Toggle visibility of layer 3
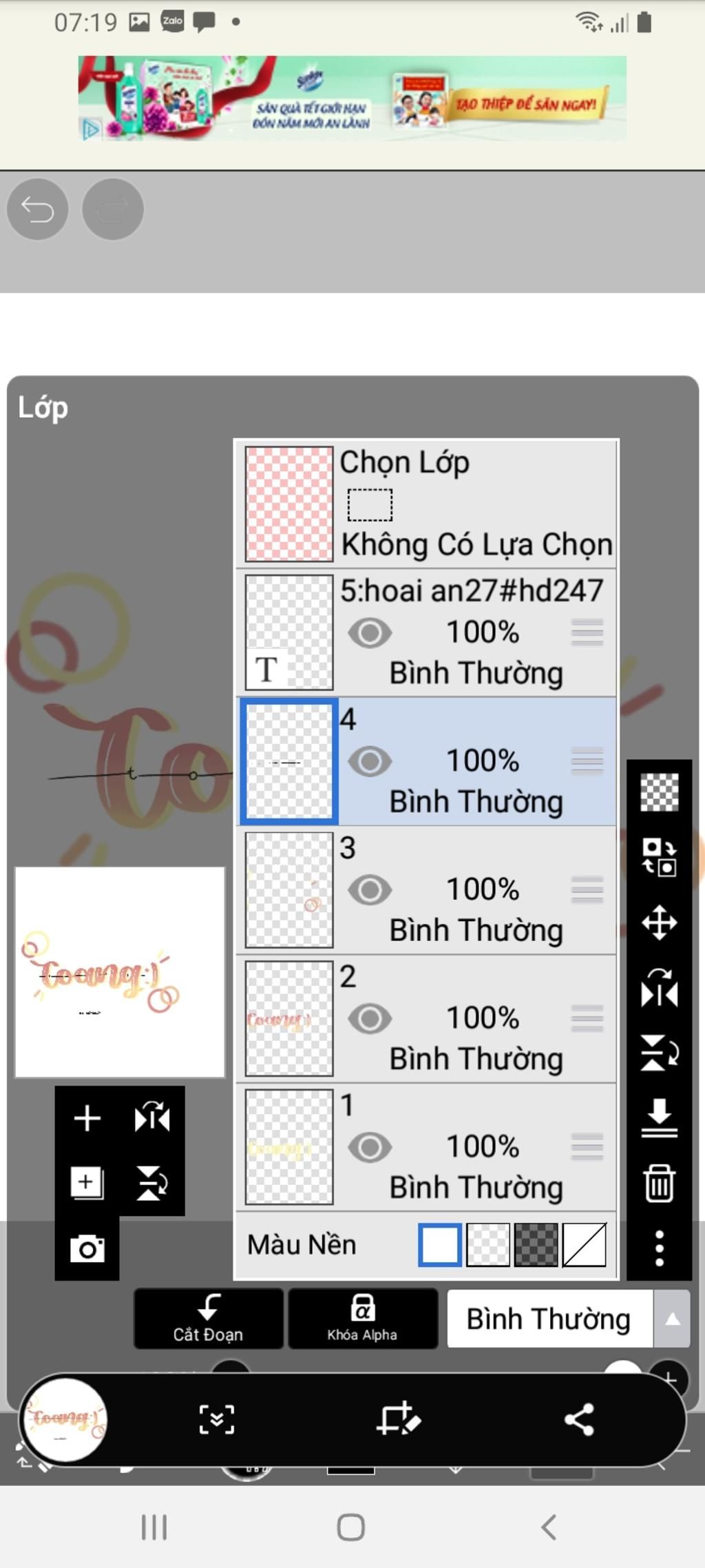 click(370, 889)
